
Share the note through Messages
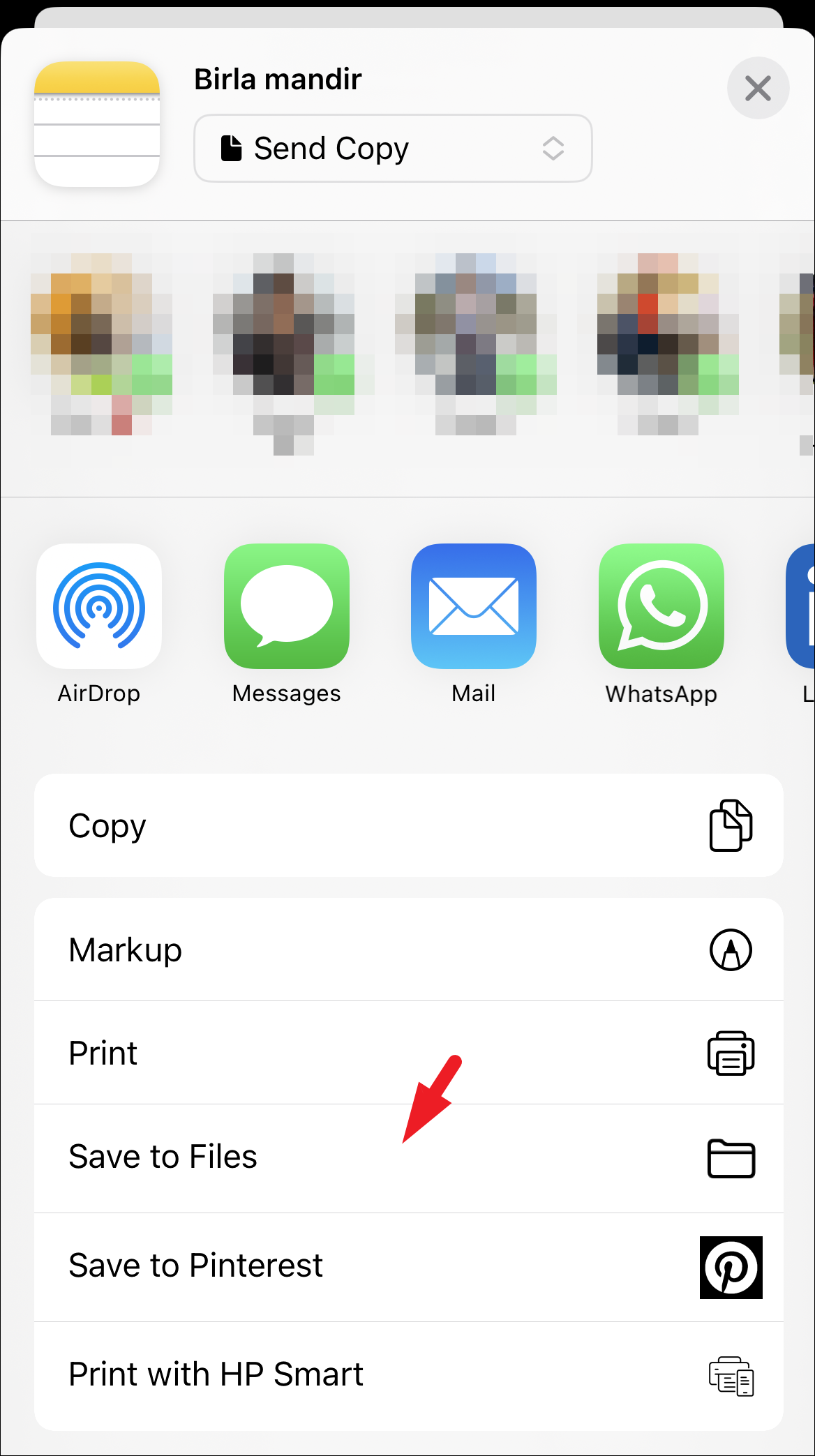286,606
